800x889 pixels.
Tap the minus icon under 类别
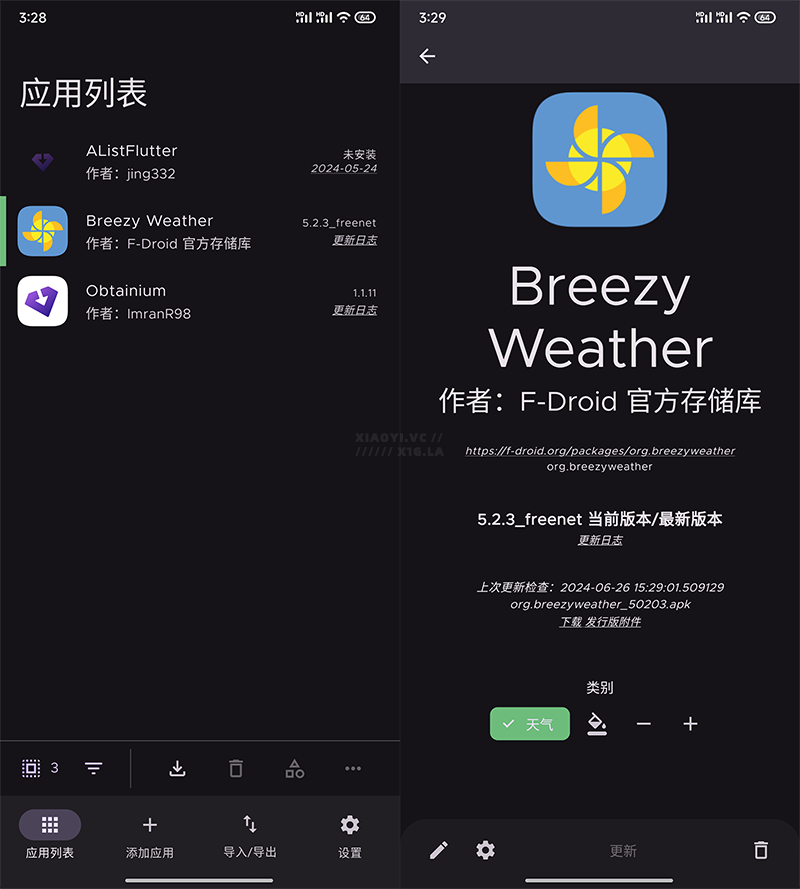pyautogui.click(x=644, y=723)
